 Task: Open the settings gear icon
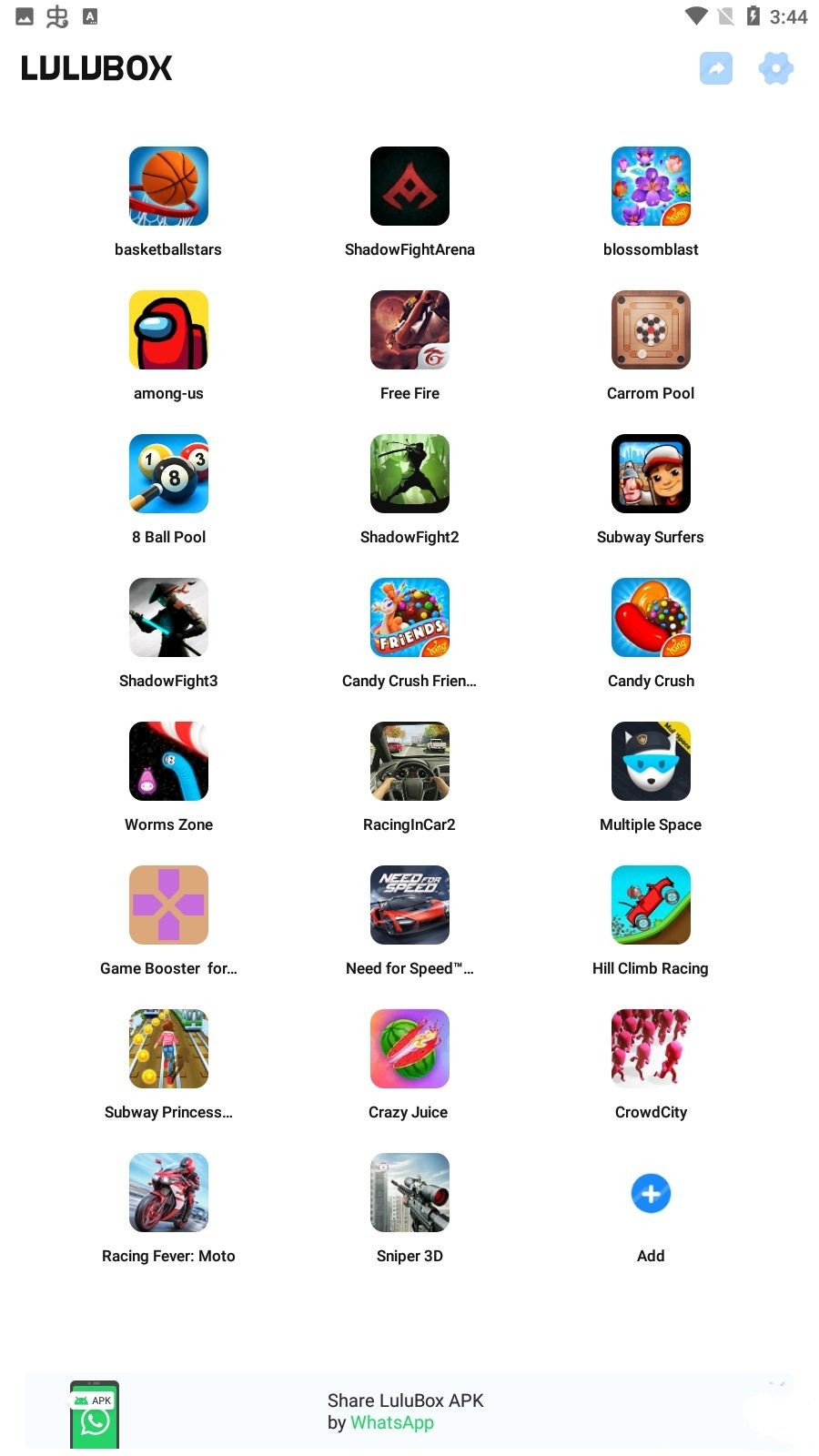[x=775, y=68]
